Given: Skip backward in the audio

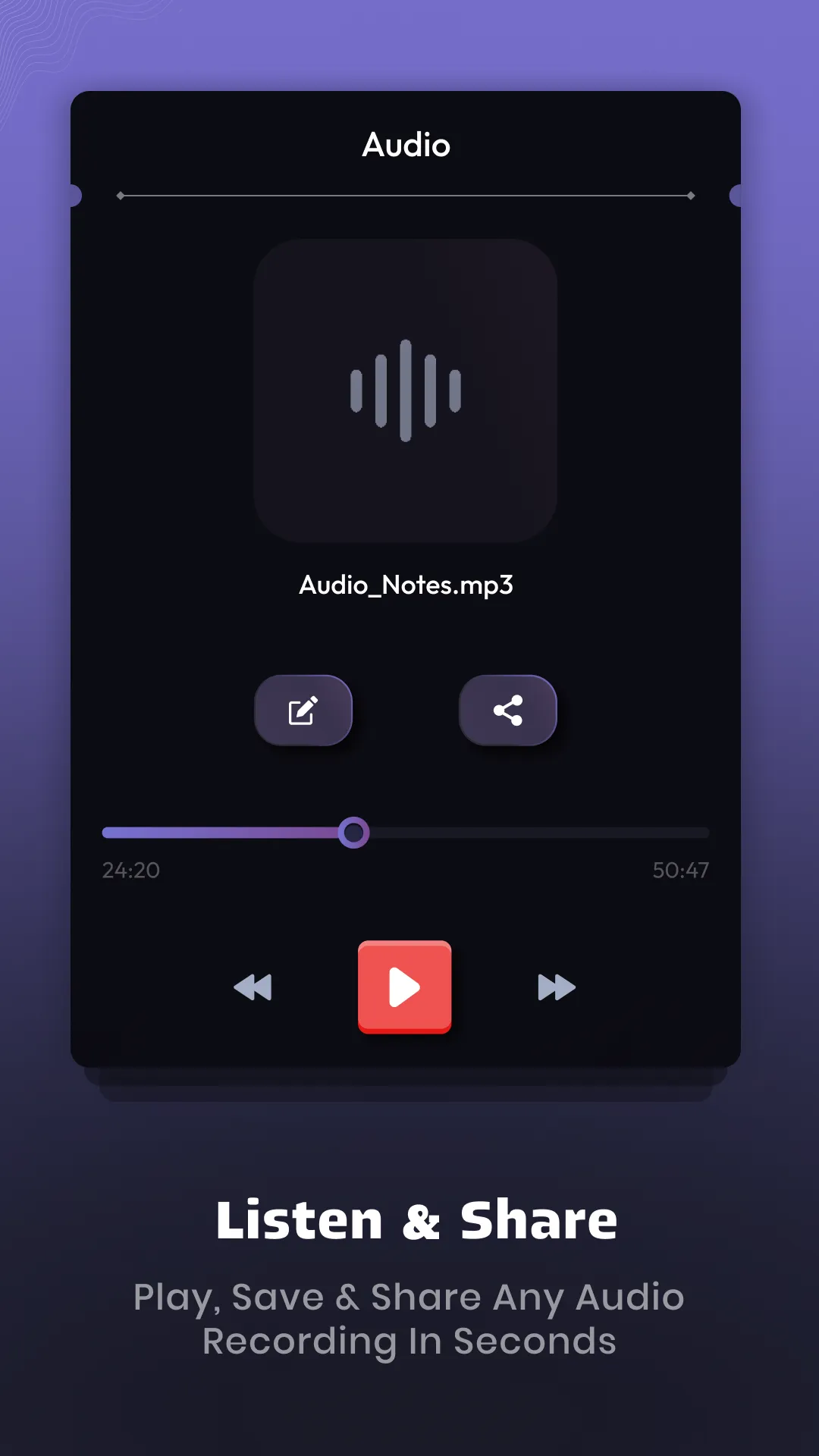Looking at the screenshot, I should click(x=253, y=987).
